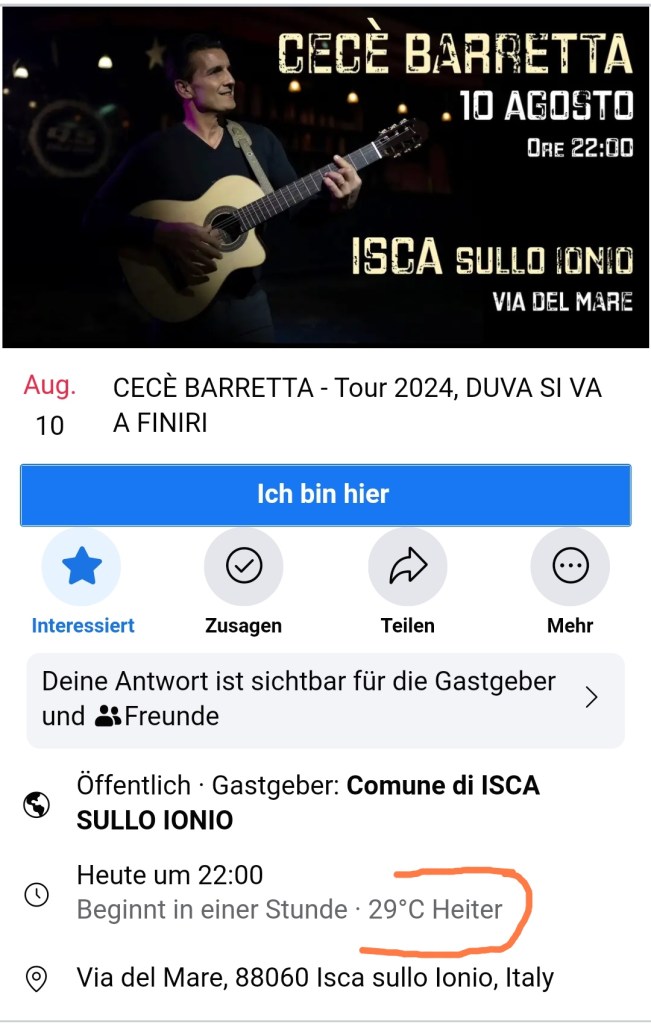Open the Mehr options menu
Image resolution: width=651 pixels, height=1024 pixels.
570,568
